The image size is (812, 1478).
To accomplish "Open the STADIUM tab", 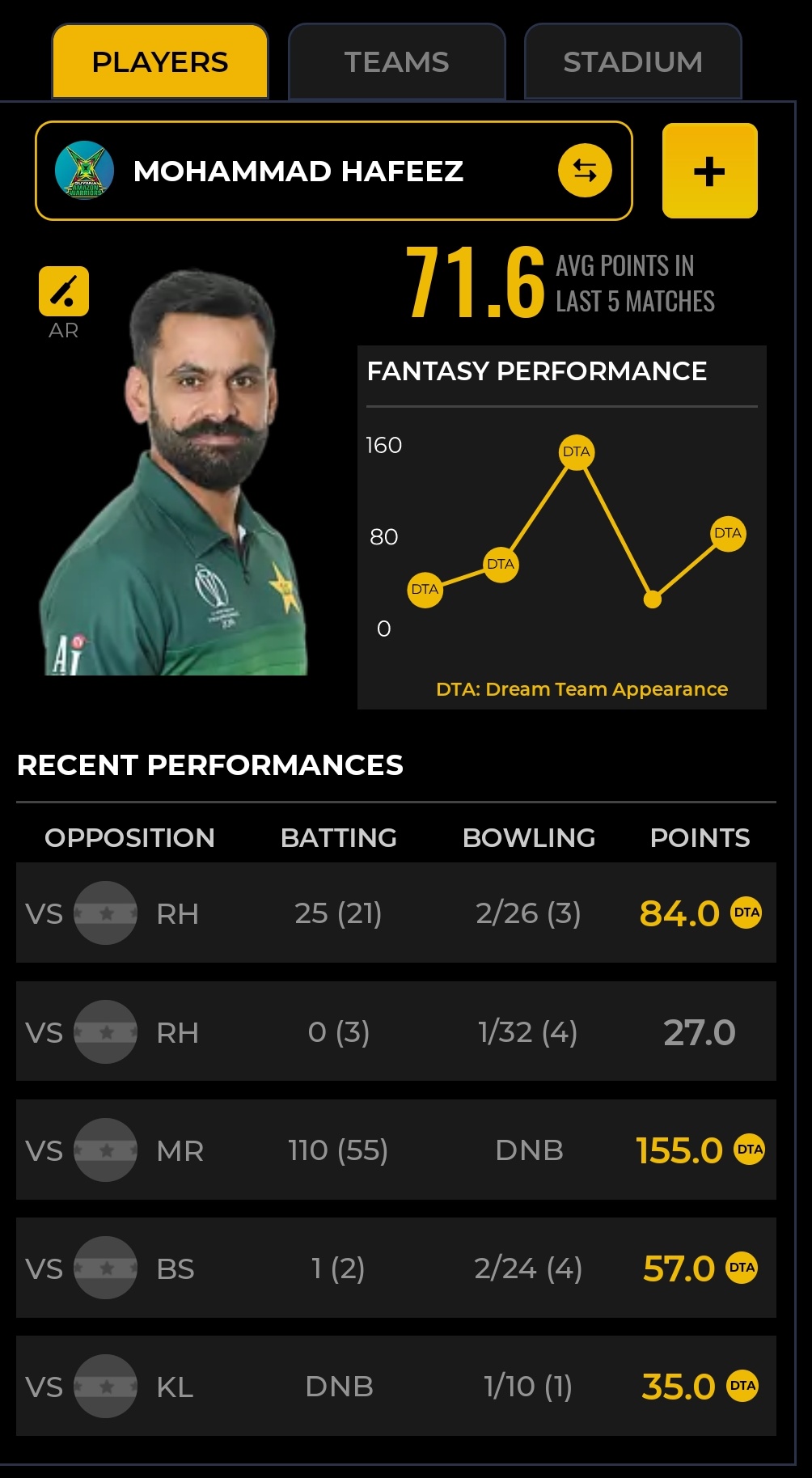I will 632,61.
